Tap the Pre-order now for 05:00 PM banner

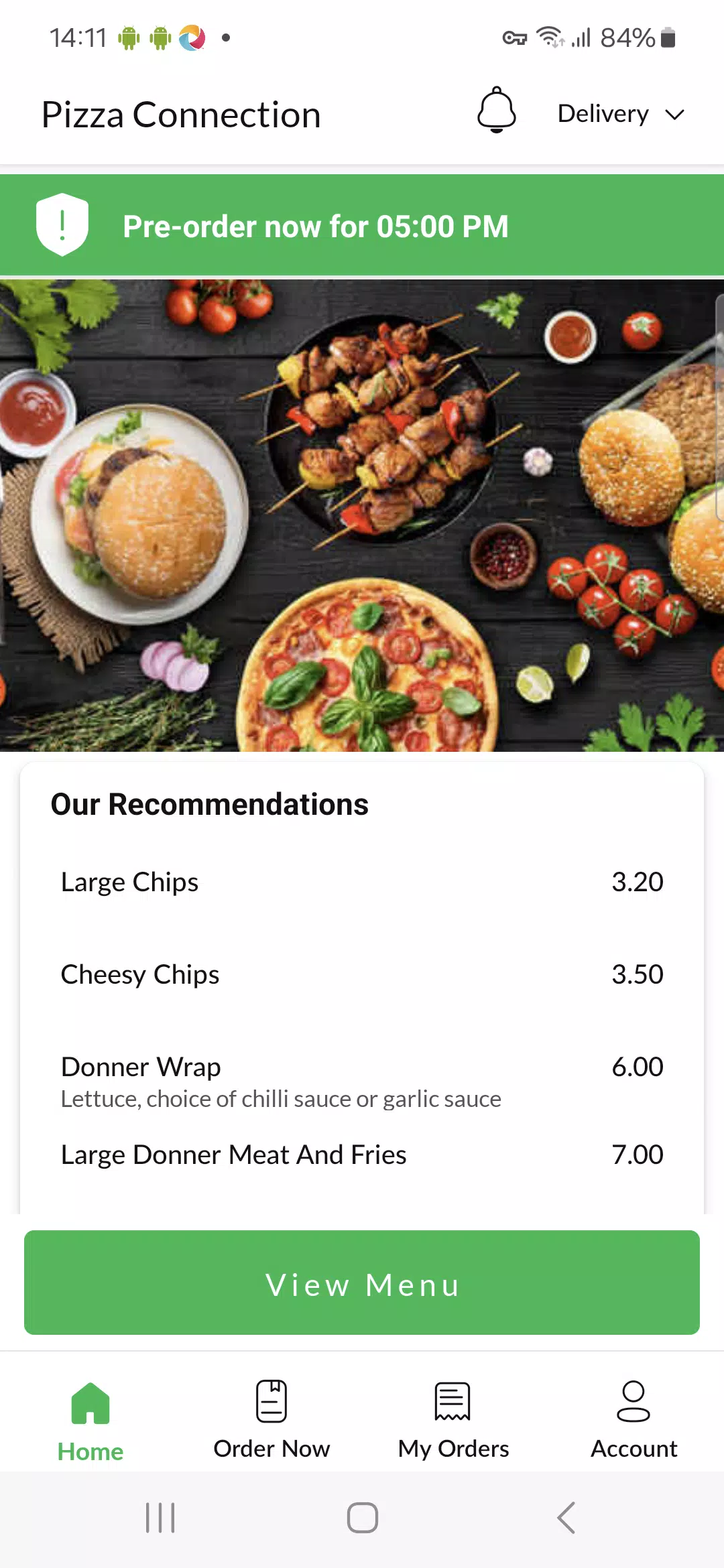362,226
